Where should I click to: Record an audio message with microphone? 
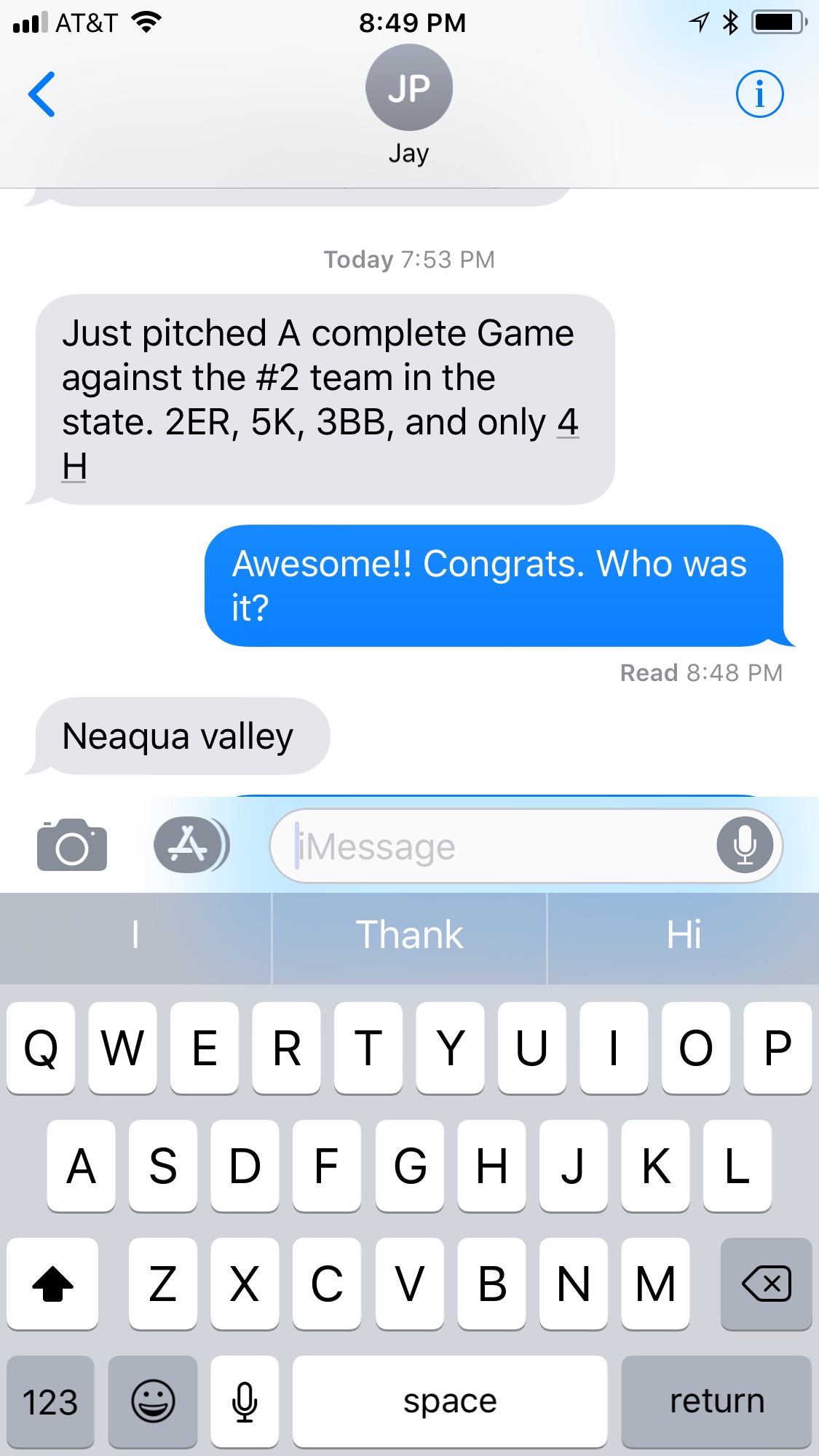tap(745, 846)
